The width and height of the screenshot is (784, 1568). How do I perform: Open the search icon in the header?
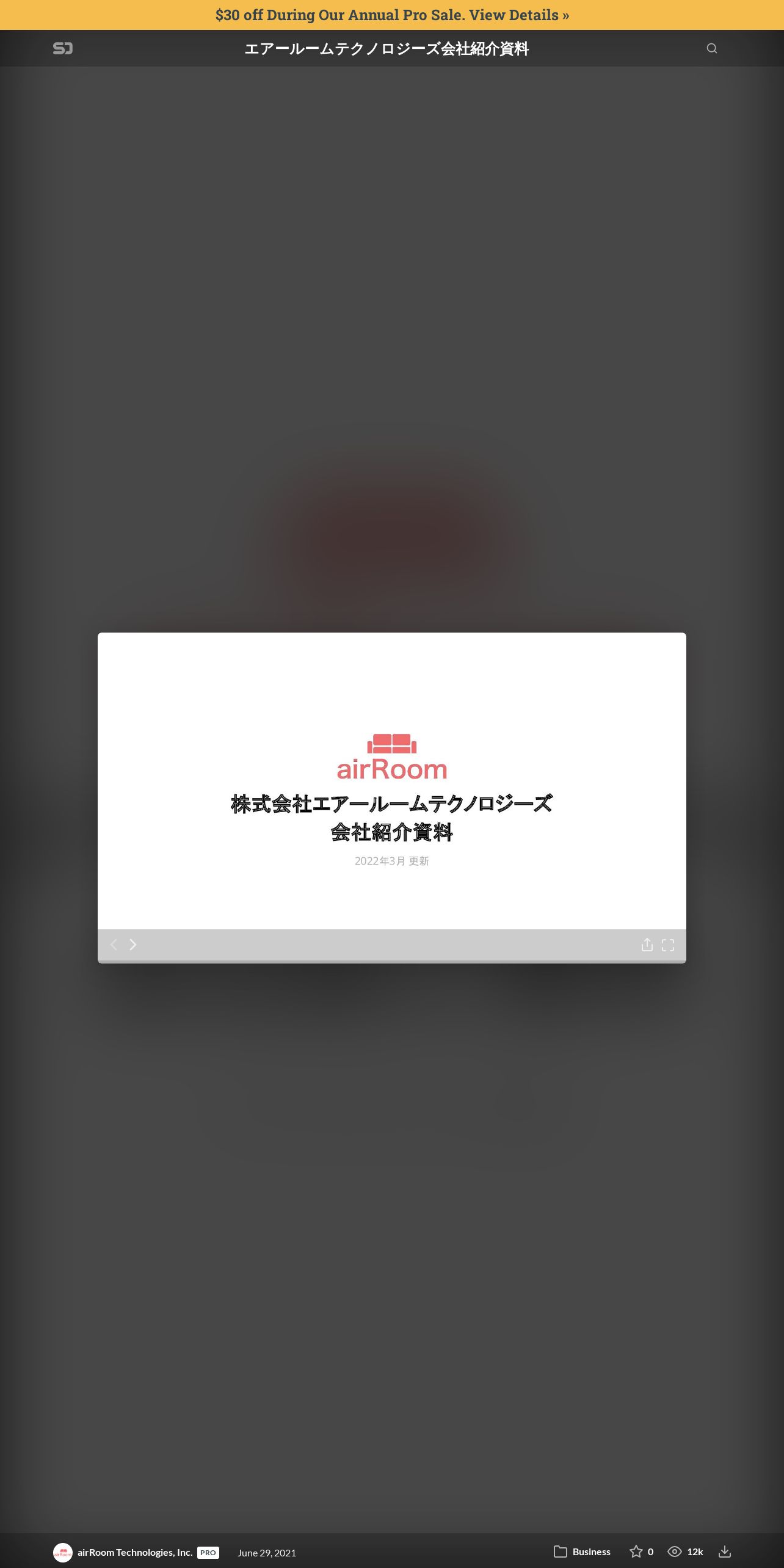(711, 48)
